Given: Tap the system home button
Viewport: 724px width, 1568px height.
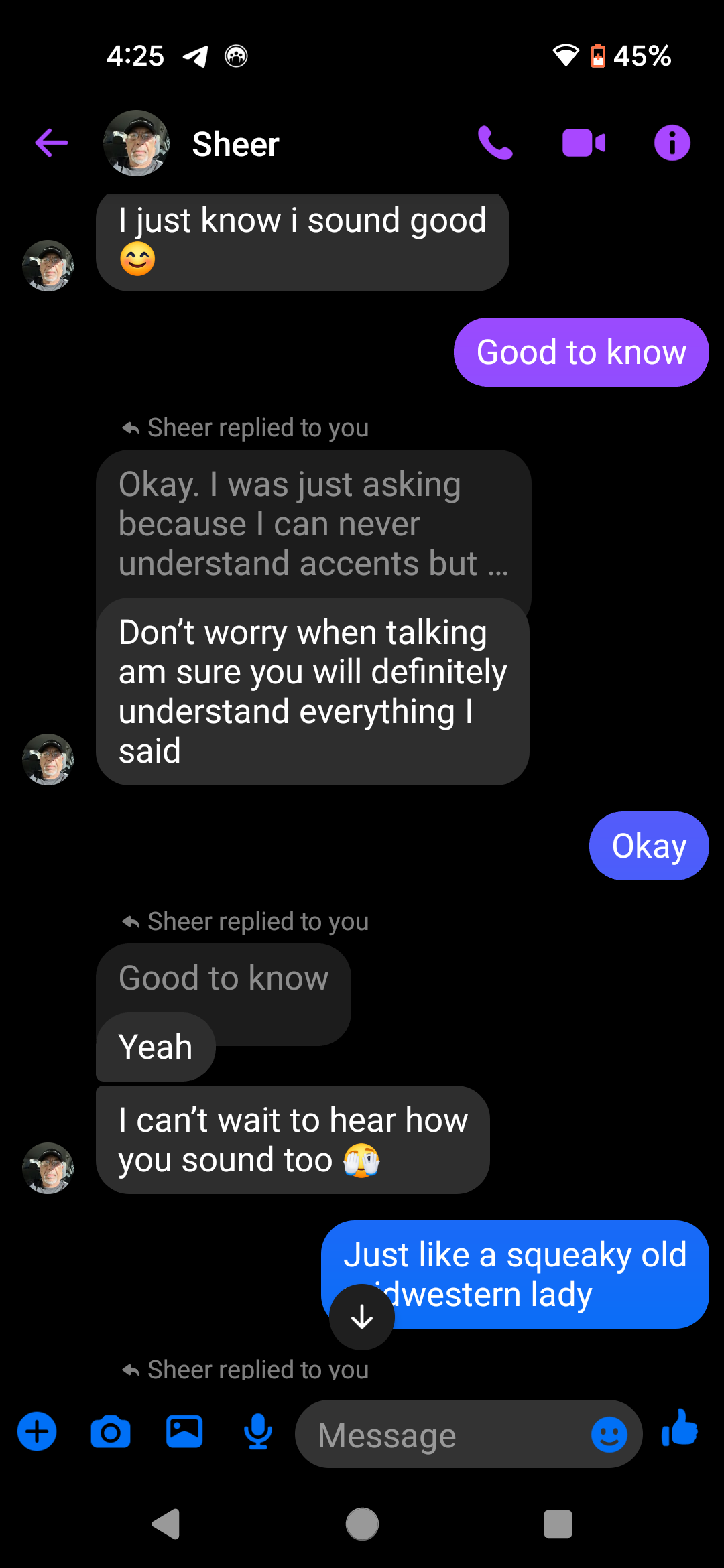Looking at the screenshot, I should 362,1524.
